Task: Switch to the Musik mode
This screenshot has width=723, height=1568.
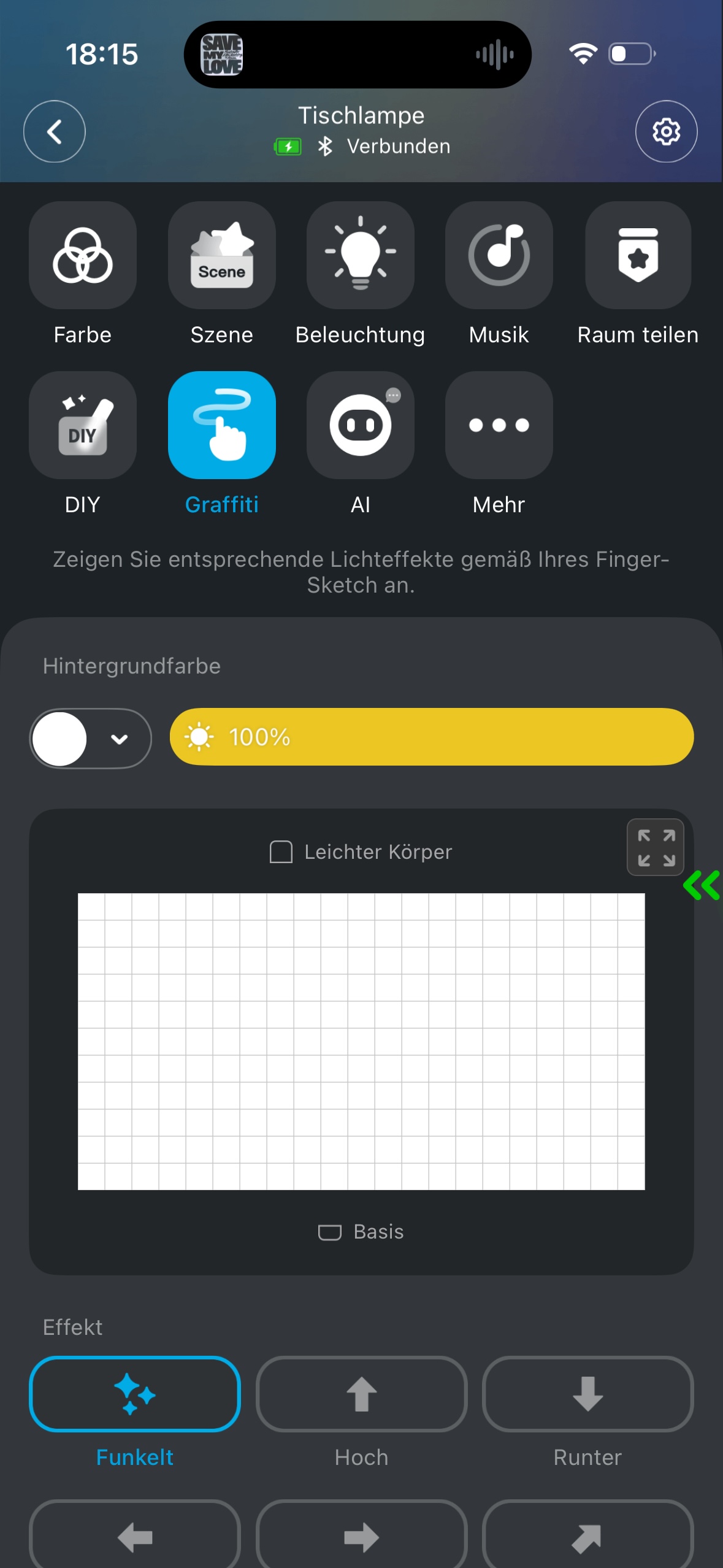Action: tap(499, 255)
